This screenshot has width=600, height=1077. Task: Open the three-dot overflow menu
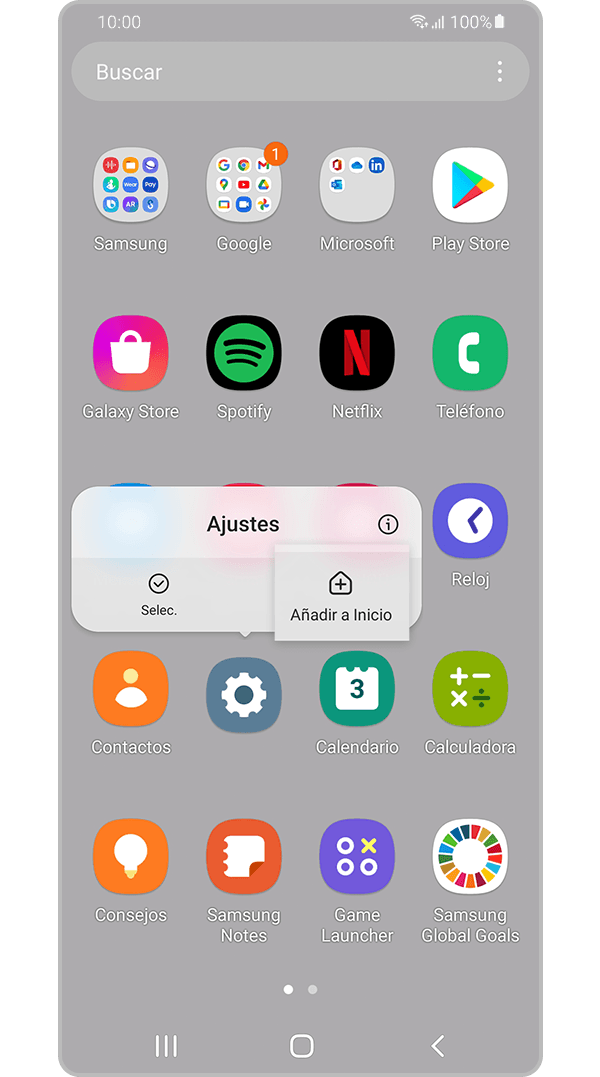click(499, 72)
